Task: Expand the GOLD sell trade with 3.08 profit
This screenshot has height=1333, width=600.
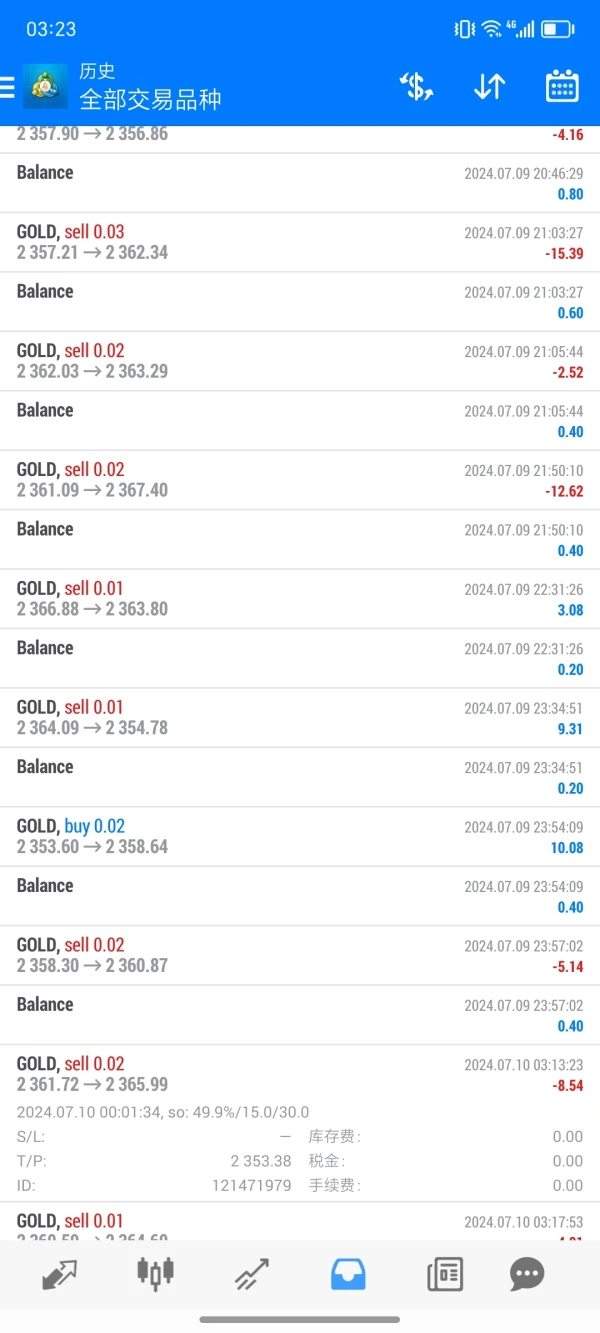Action: 300,599
